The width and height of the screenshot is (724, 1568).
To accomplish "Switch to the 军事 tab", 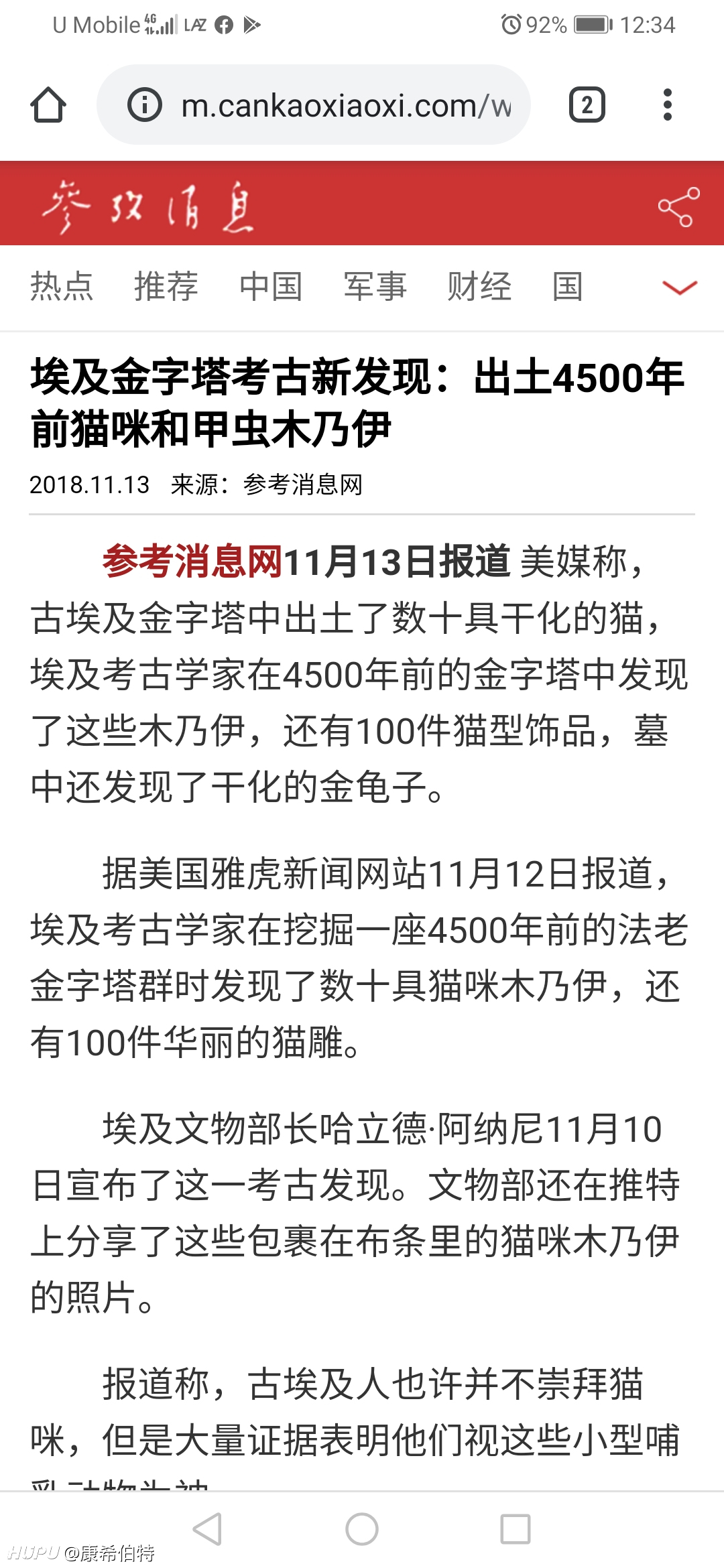I will [x=375, y=287].
